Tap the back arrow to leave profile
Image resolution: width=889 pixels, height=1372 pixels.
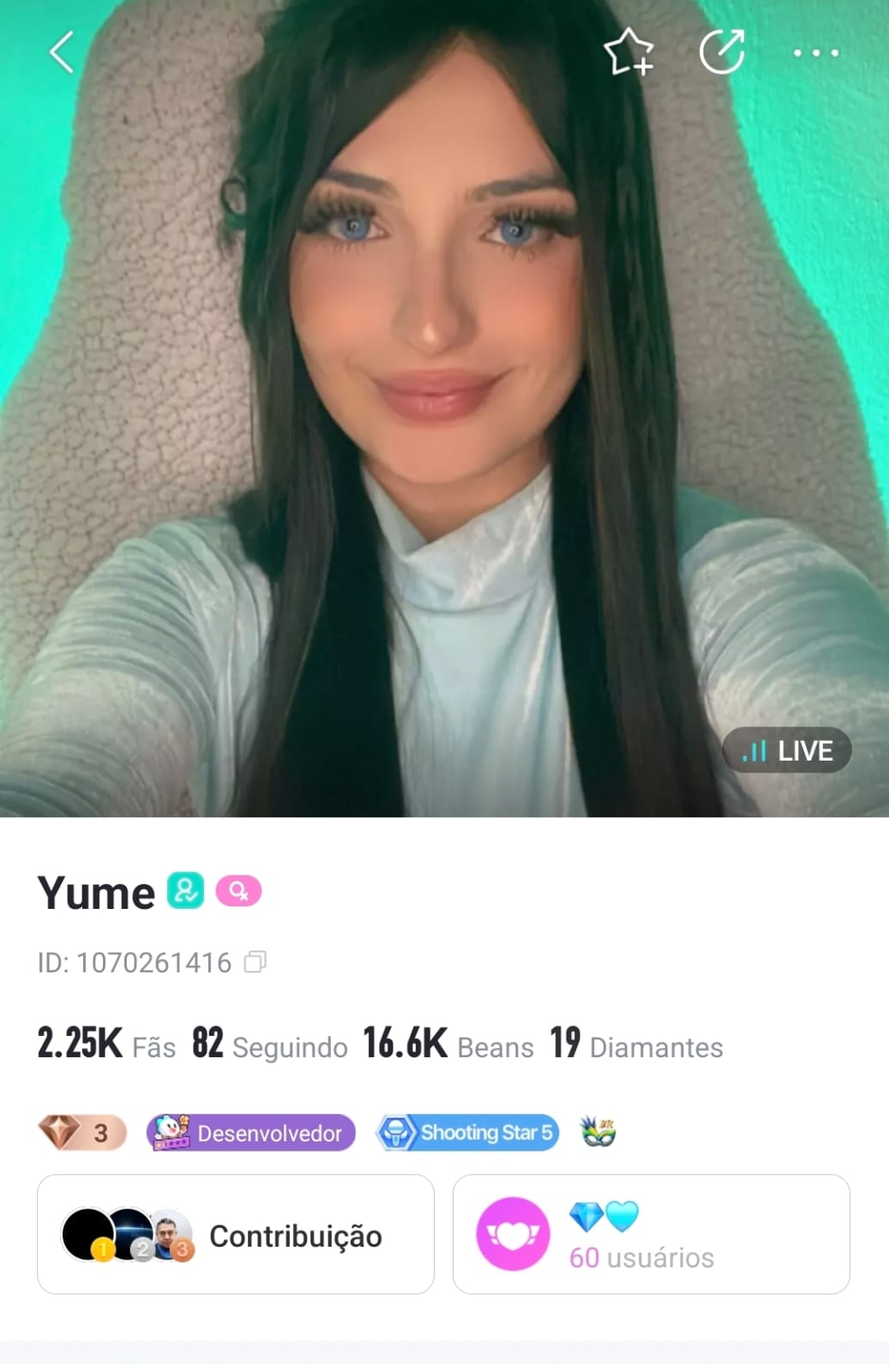click(59, 52)
